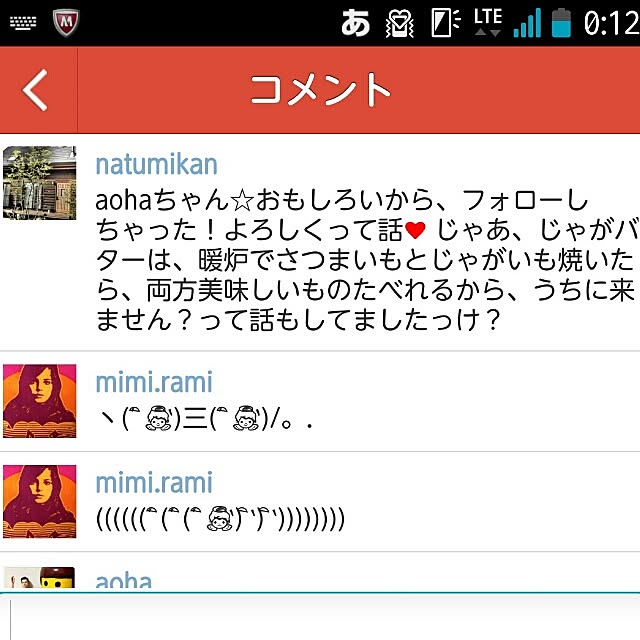Viewport: 640px width, 640px height.
Task: Tap mimi.rami username above the (((((( comment
Action: (x=154, y=483)
